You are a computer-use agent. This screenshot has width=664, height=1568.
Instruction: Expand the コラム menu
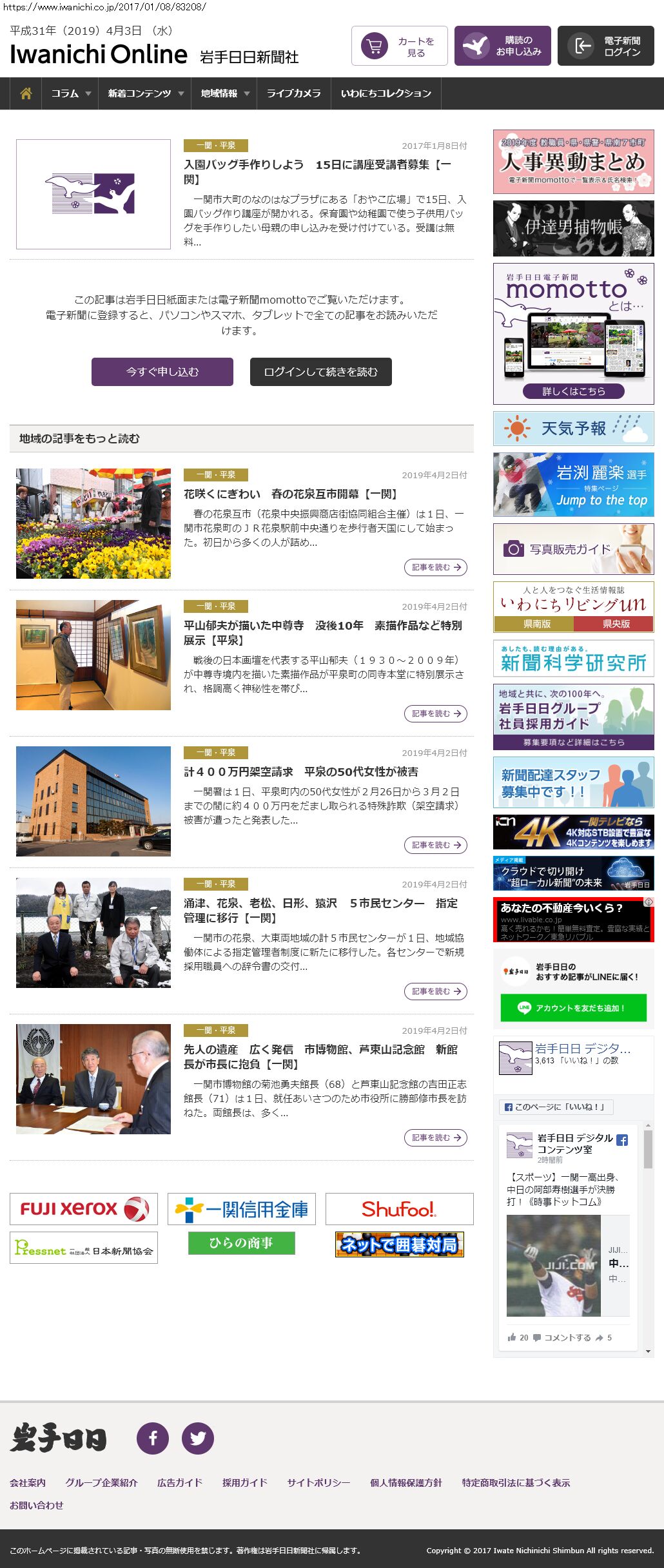[70, 93]
